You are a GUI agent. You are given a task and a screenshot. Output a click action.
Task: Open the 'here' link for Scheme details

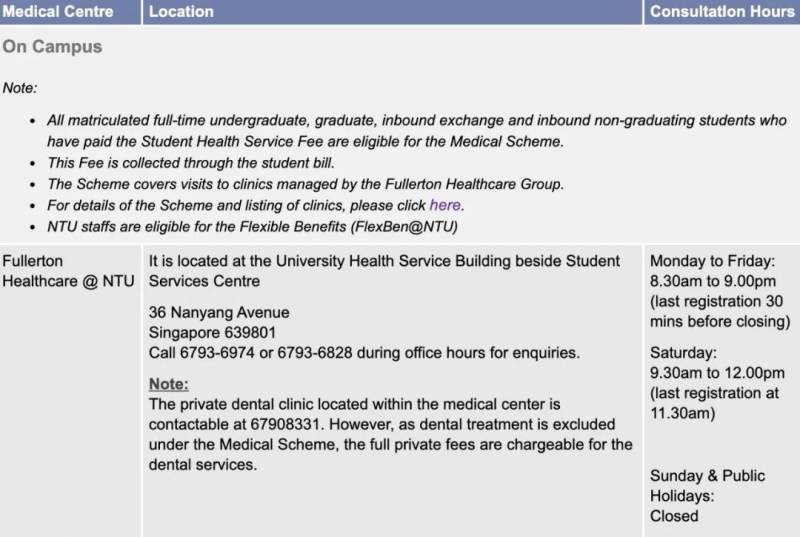445,205
